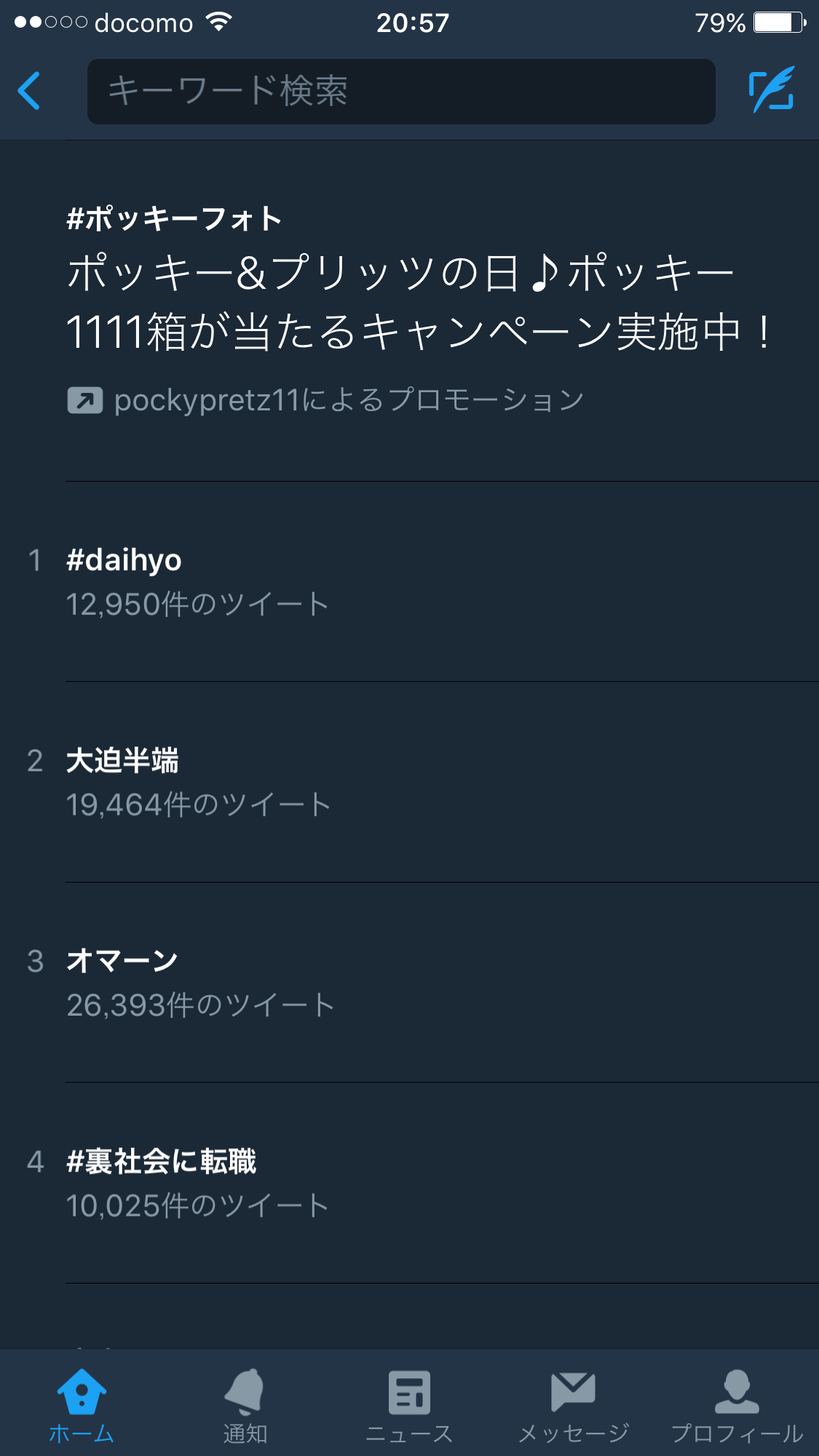Go to the プロフィール tab
Image resolution: width=819 pixels, height=1456 pixels.
tap(737, 1404)
